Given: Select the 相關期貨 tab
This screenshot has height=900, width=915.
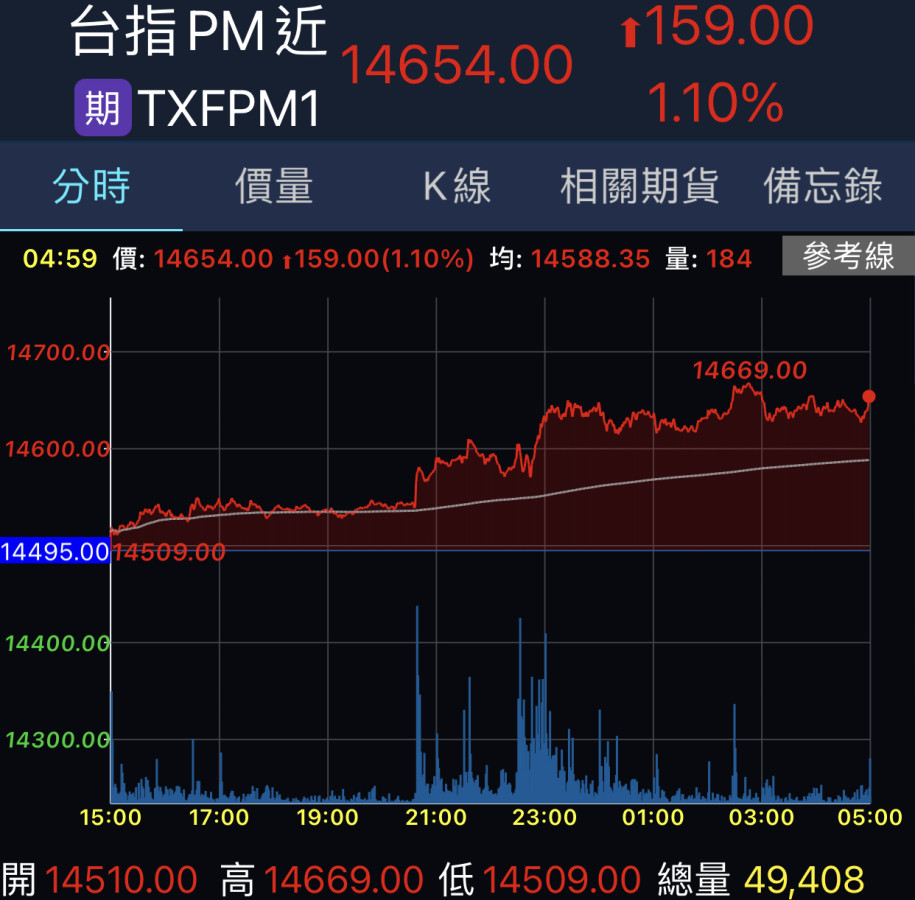Looking at the screenshot, I should (639, 187).
